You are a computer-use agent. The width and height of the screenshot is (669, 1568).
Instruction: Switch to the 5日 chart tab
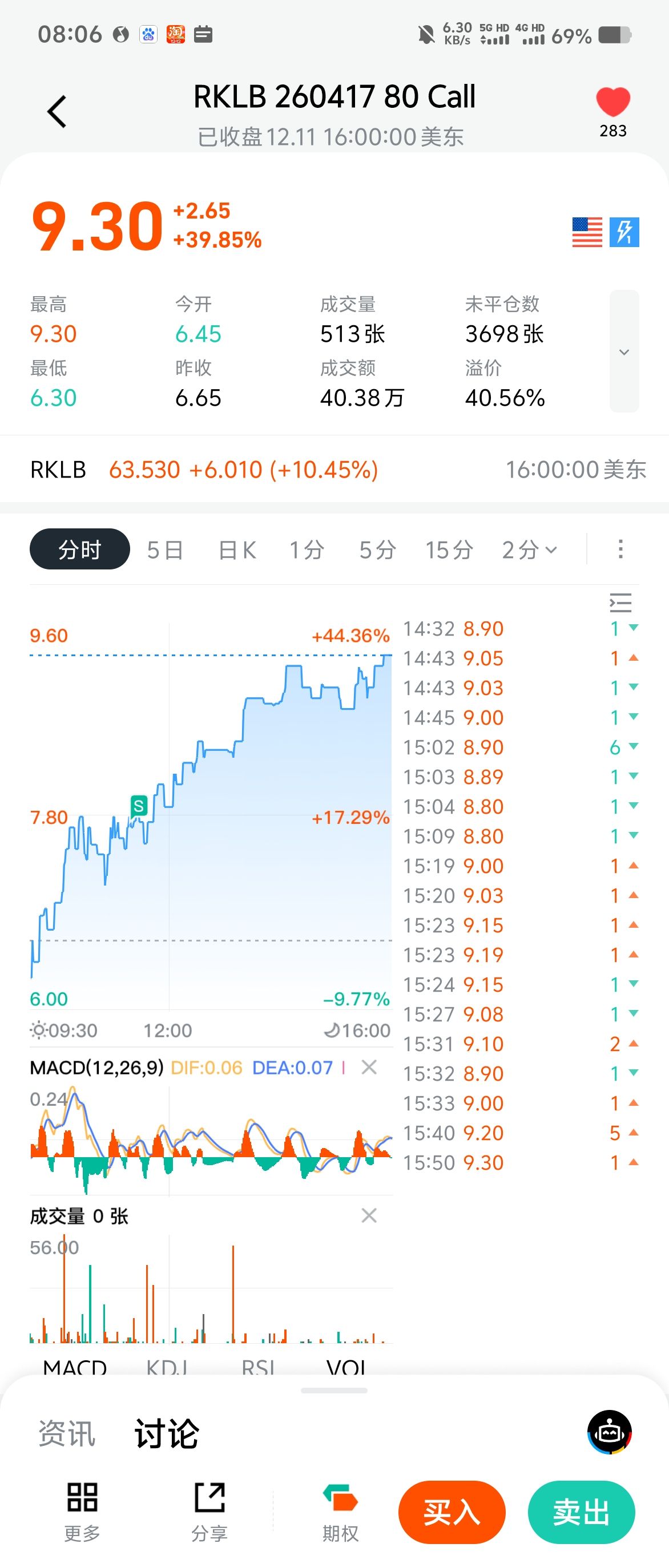coord(165,549)
